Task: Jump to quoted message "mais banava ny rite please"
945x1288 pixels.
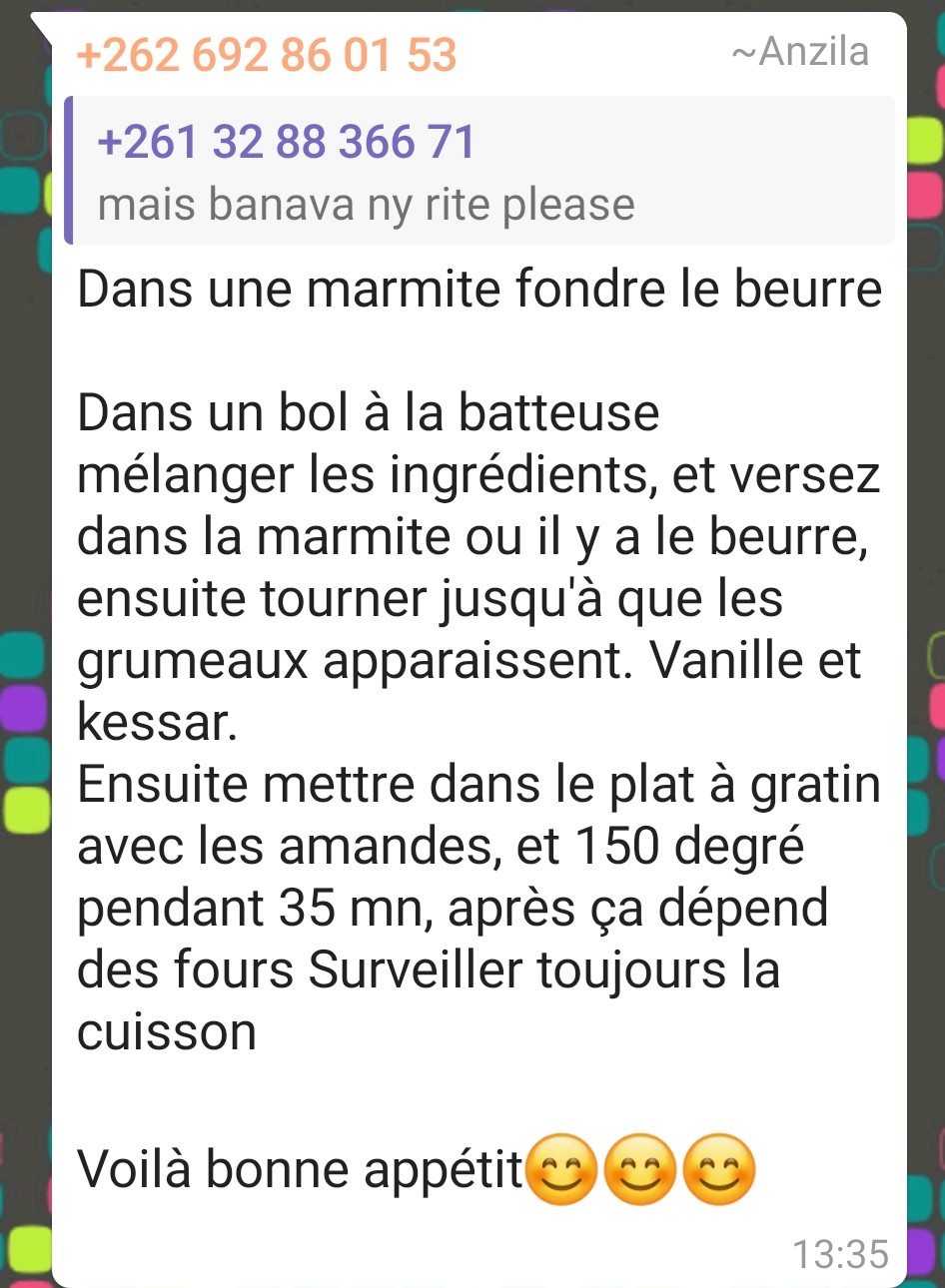Action: click(479, 172)
